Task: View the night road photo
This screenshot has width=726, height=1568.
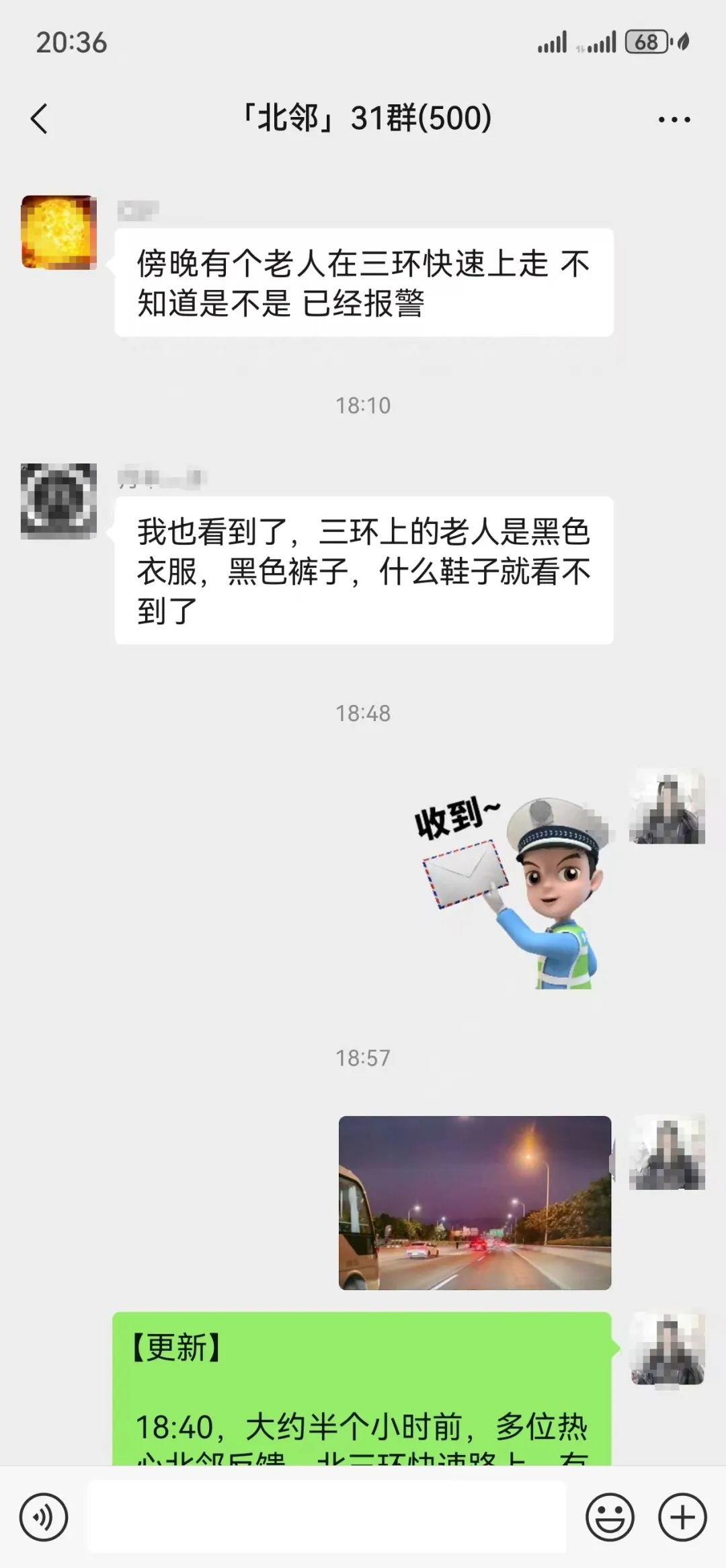Action: pos(475,1202)
